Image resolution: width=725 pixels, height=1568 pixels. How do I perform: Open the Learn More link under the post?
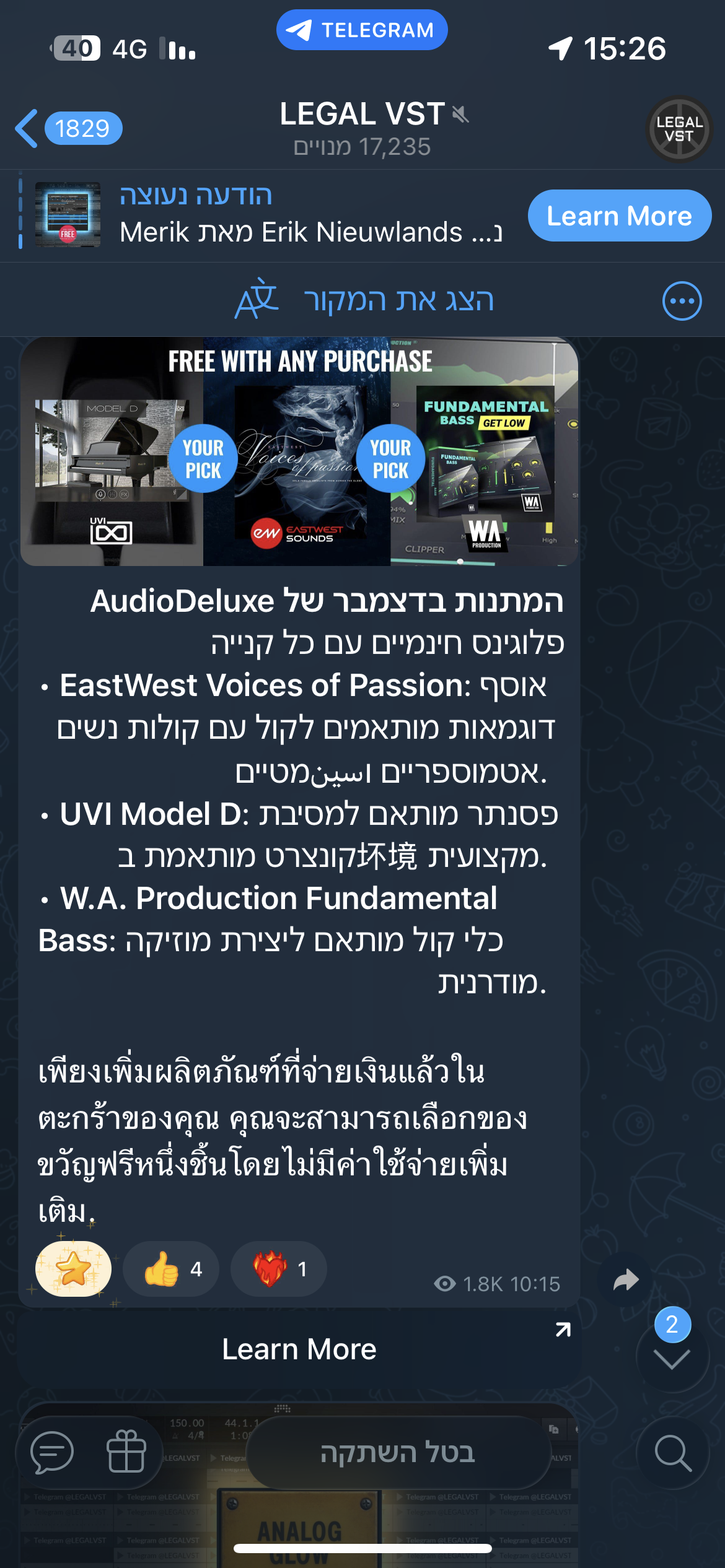pos(299,1349)
